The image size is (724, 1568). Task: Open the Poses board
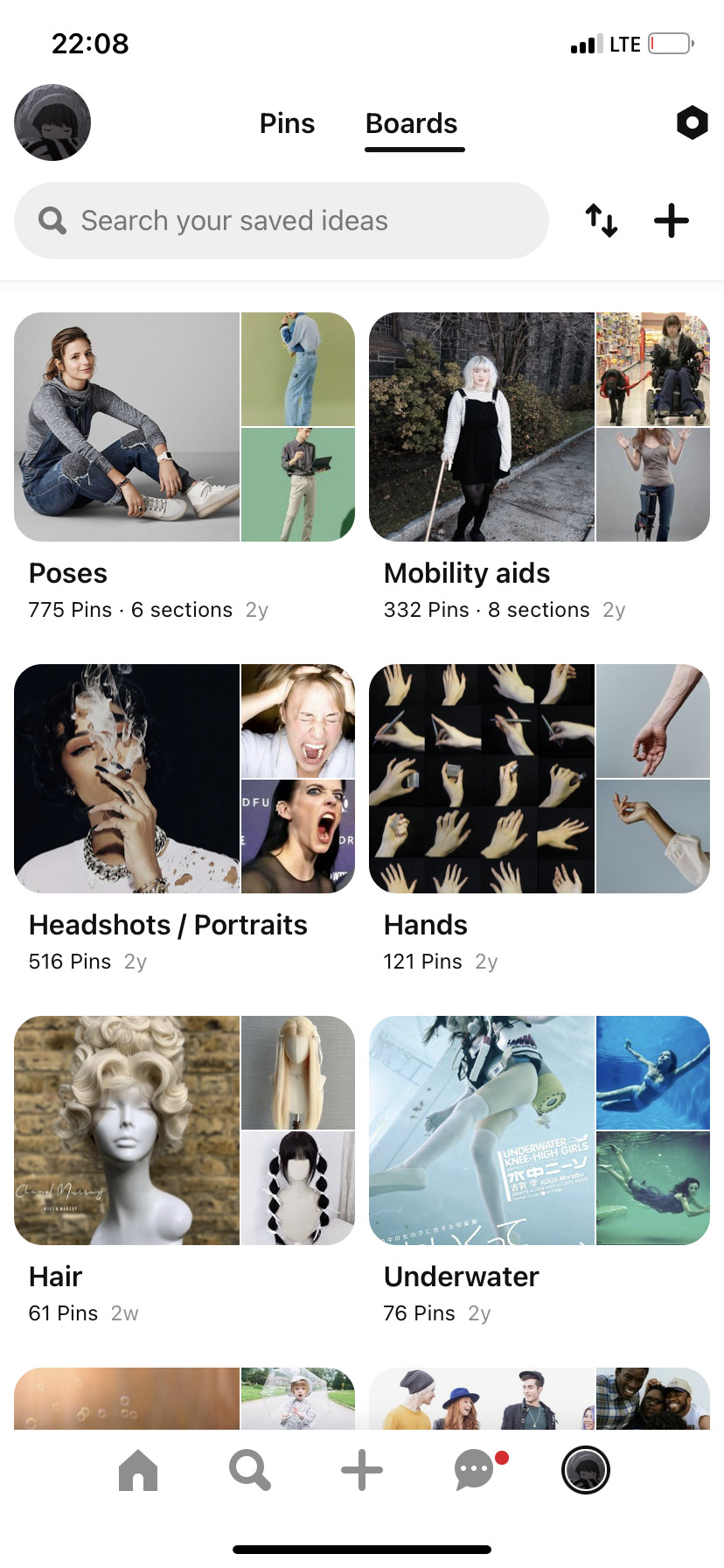click(x=184, y=428)
